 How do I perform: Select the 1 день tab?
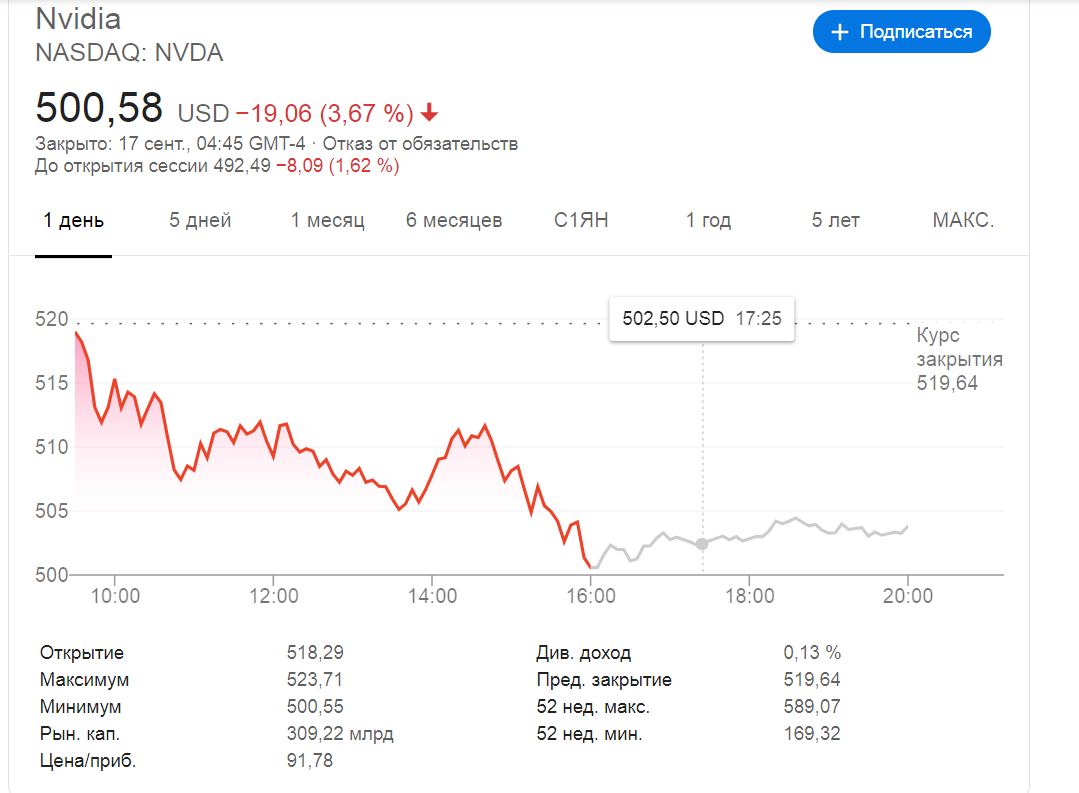tap(73, 221)
